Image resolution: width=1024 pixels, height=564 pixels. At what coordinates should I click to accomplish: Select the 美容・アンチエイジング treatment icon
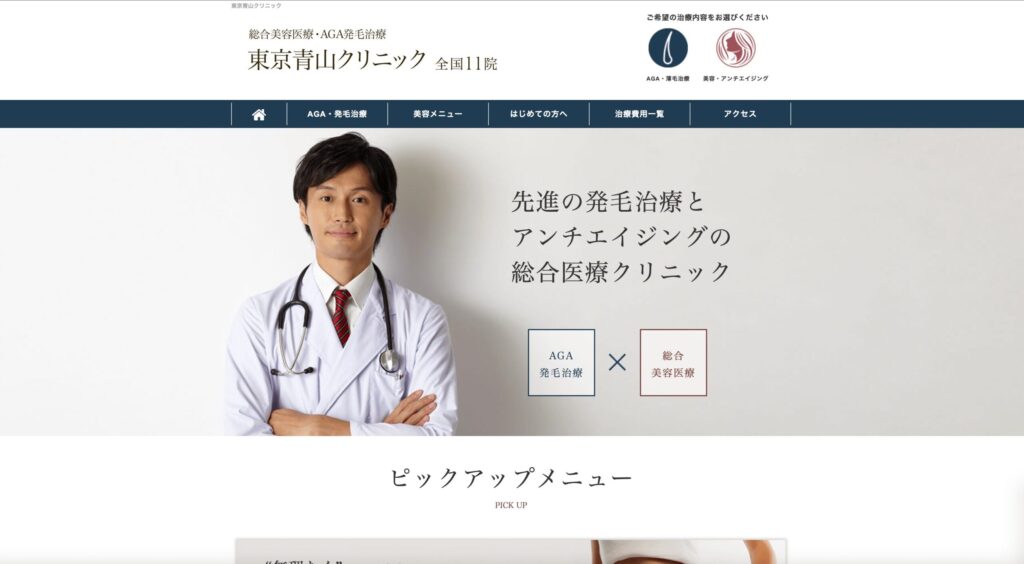pyautogui.click(x=735, y=49)
